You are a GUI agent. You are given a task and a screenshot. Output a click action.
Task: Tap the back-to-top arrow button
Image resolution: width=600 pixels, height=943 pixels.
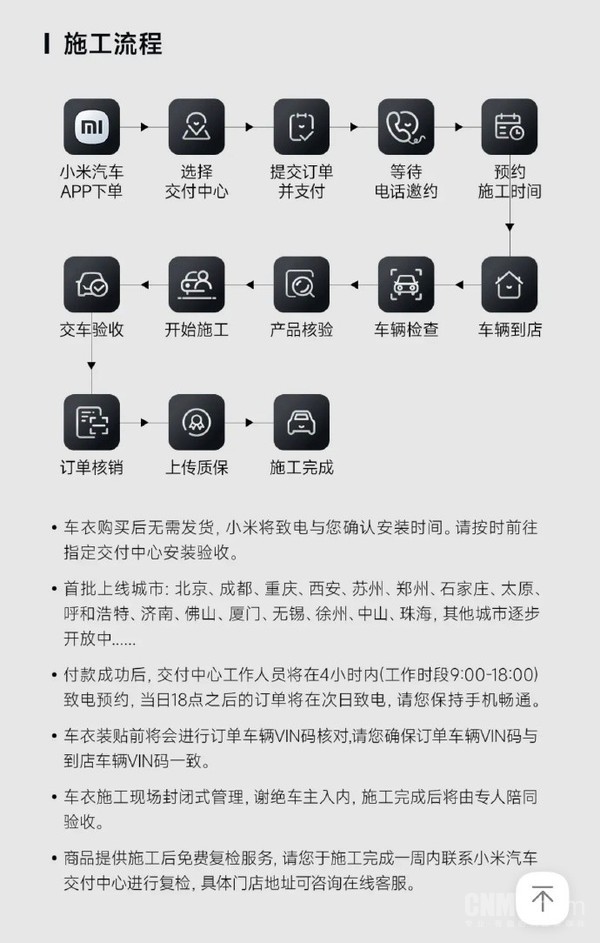542,898
